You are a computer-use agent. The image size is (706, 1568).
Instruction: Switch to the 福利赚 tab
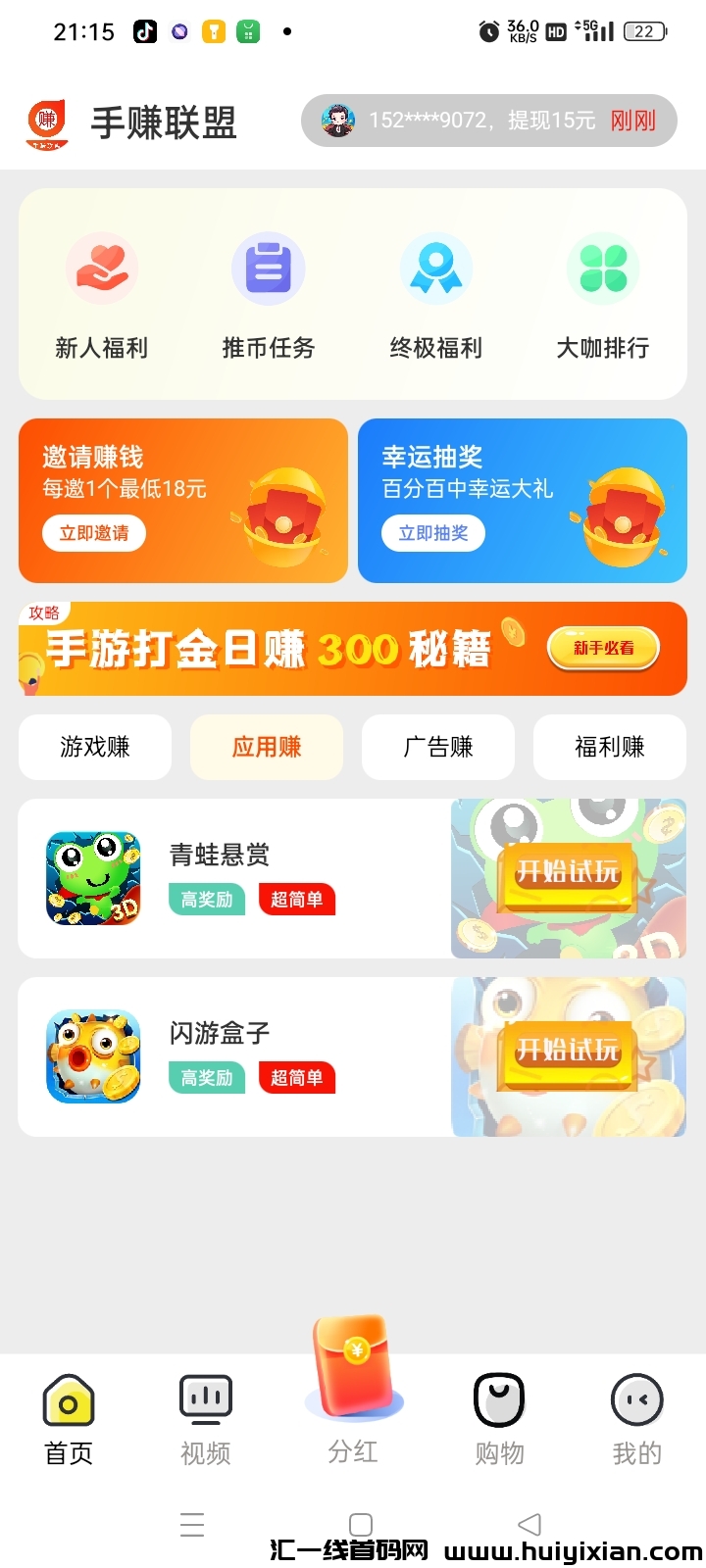(x=609, y=747)
